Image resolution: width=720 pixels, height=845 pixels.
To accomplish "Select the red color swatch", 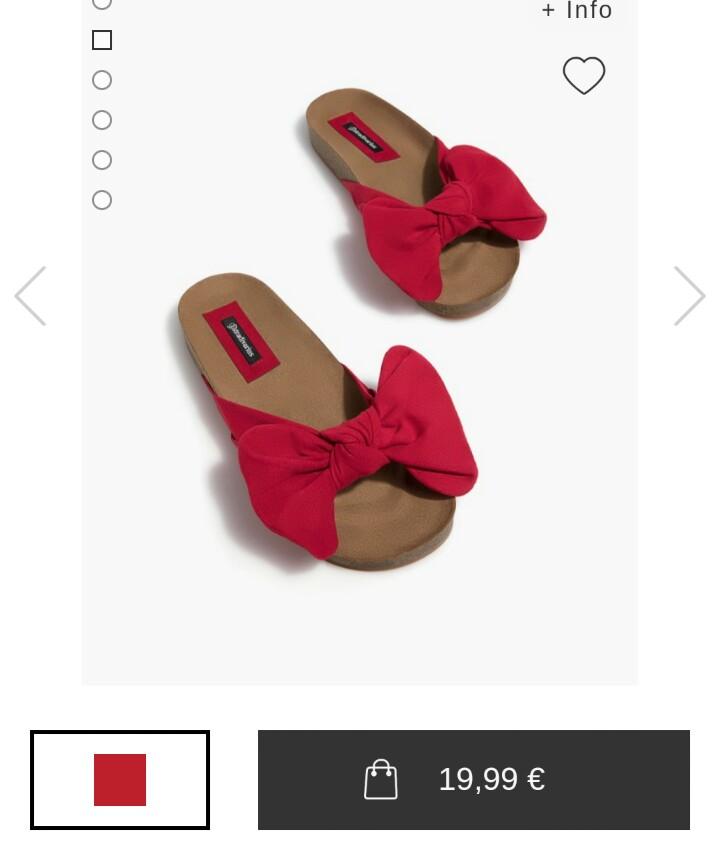I will tap(120, 780).
